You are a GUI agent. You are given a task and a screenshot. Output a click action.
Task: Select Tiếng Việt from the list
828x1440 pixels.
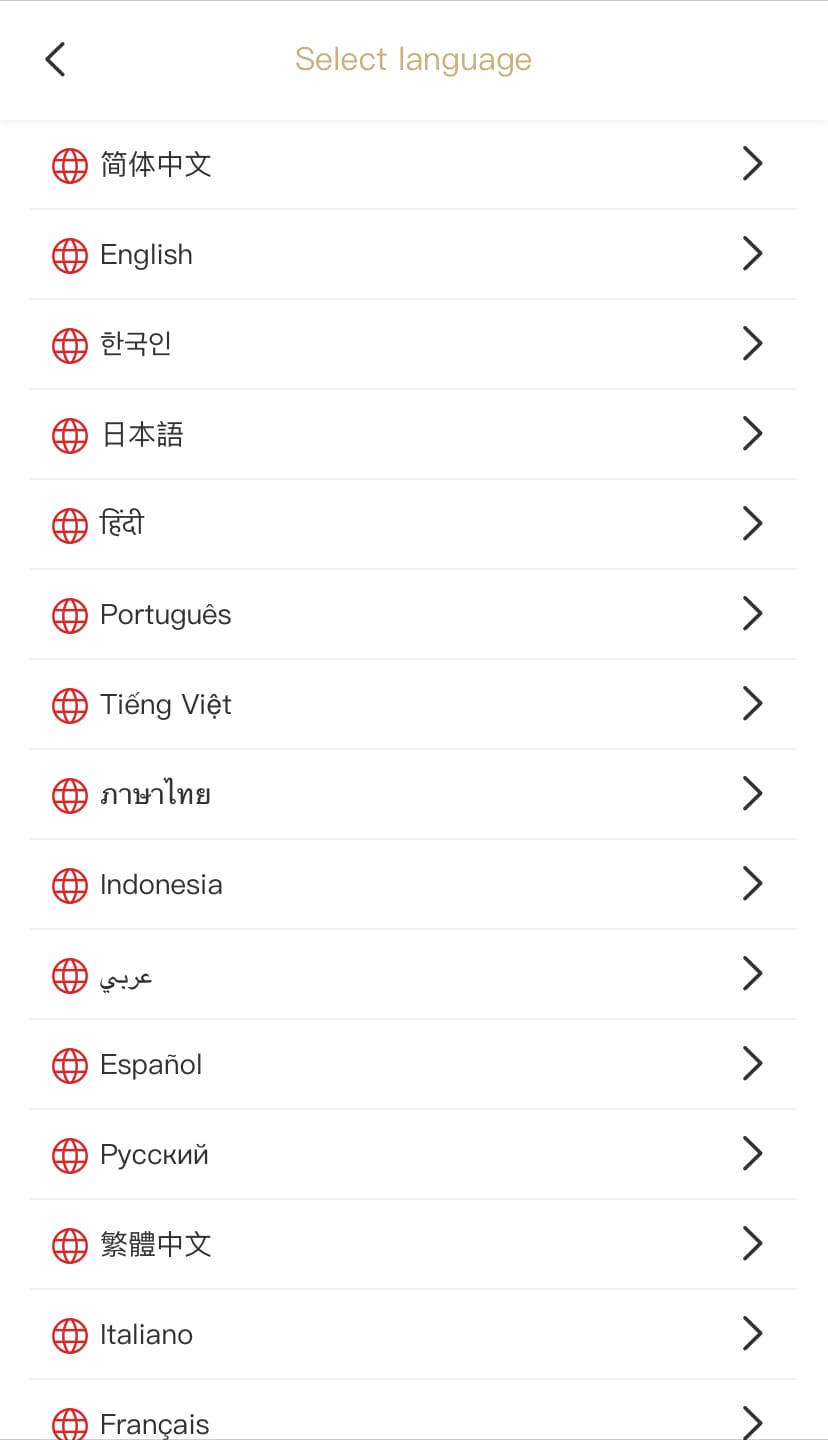click(165, 704)
